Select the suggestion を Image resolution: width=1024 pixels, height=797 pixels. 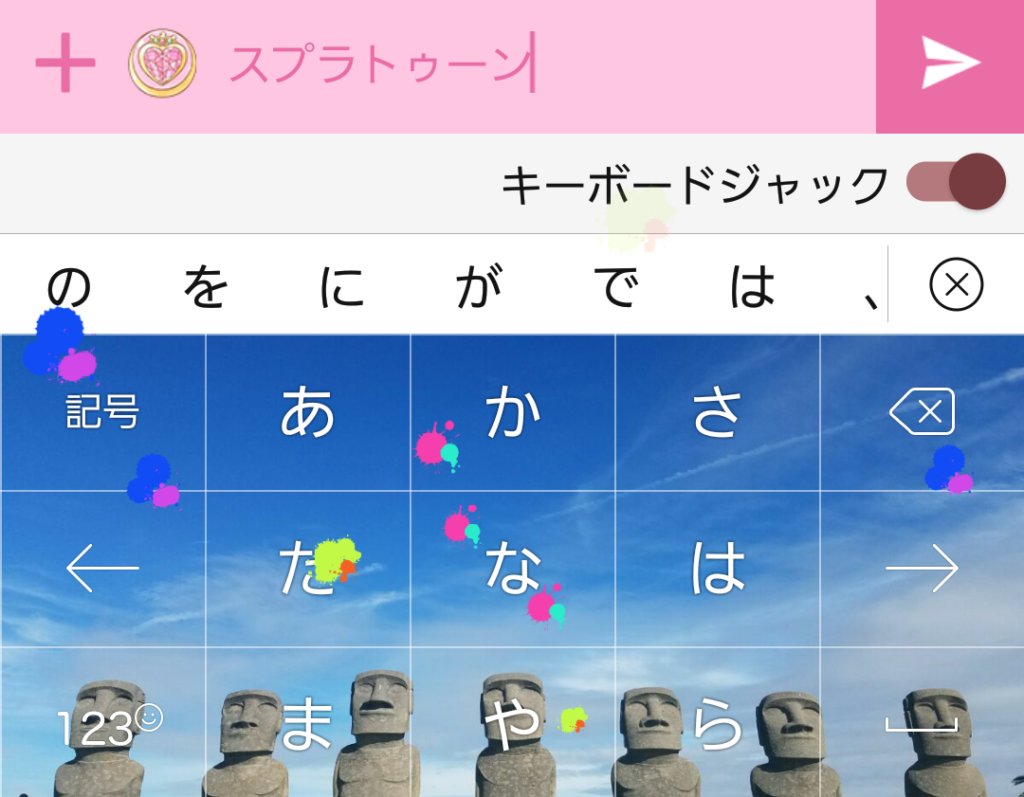point(206,287)
